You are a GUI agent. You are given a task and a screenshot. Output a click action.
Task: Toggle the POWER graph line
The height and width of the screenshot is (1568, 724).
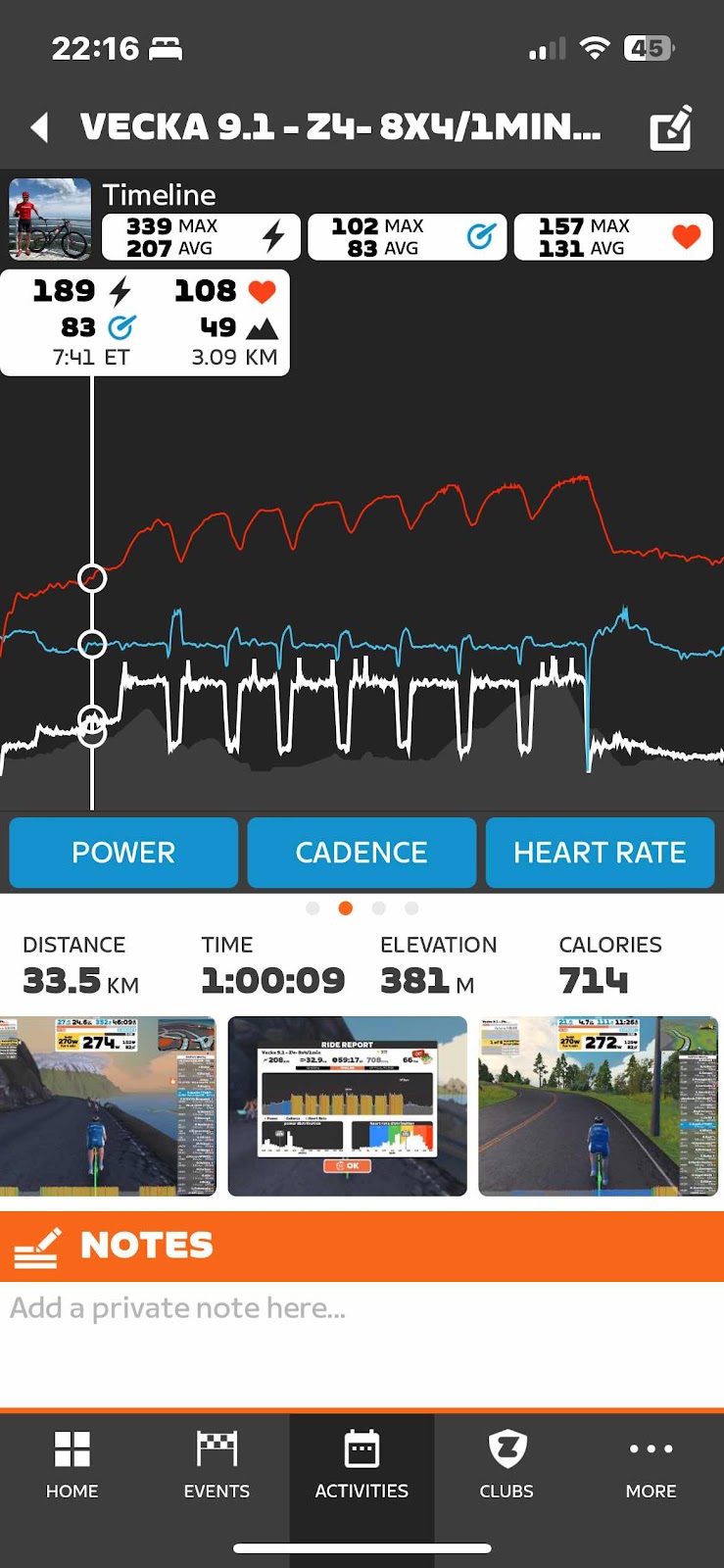click(123, 853)
